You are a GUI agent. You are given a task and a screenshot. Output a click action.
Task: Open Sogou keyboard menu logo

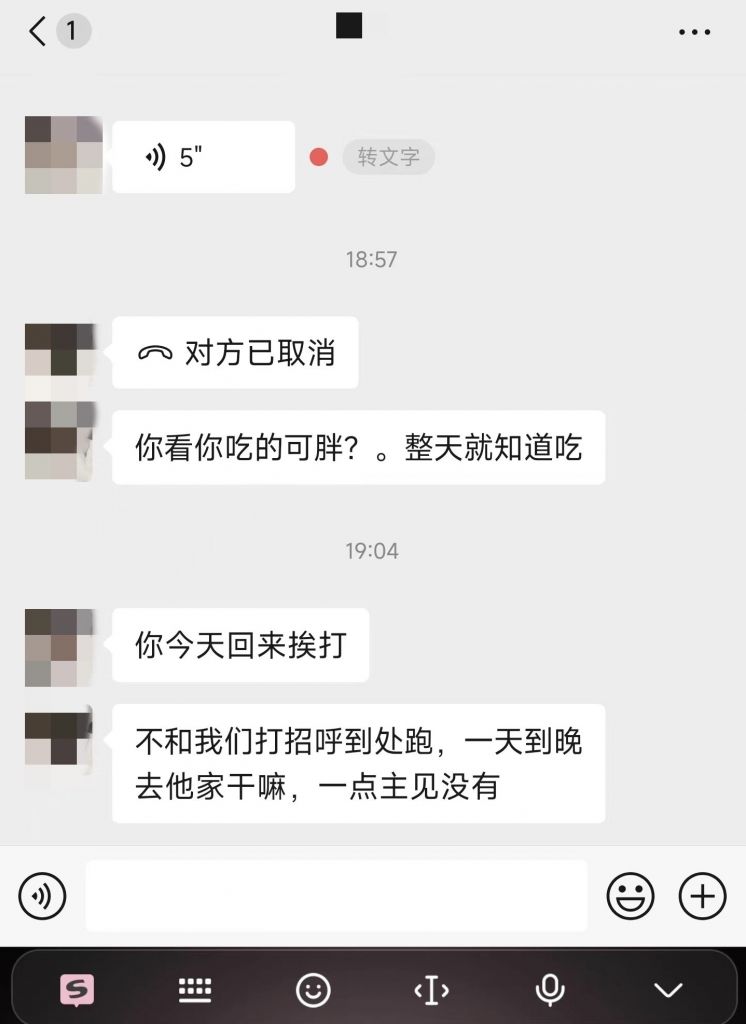tap(77, 990)
